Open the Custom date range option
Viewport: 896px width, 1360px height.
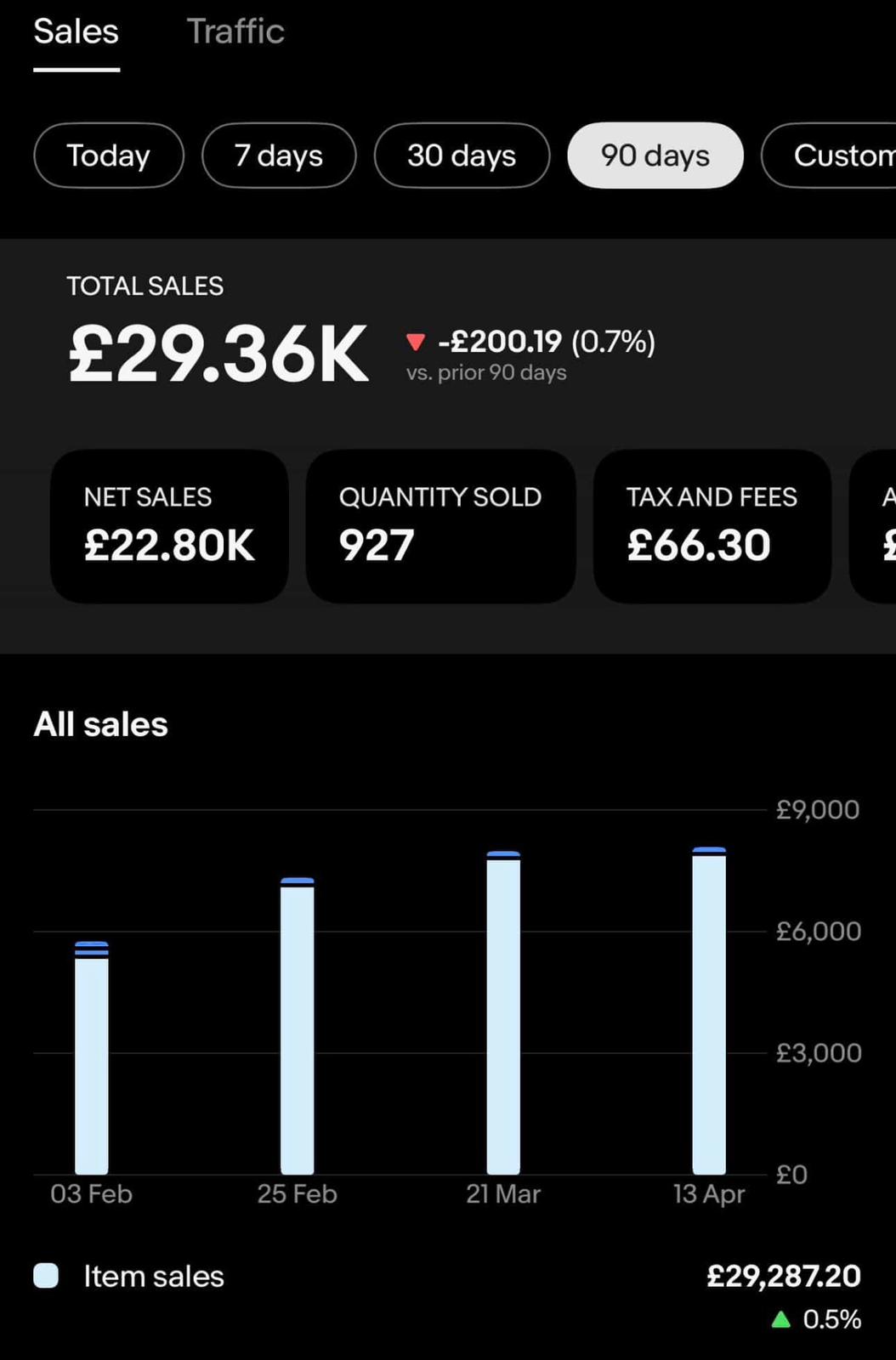click(837, 156)
